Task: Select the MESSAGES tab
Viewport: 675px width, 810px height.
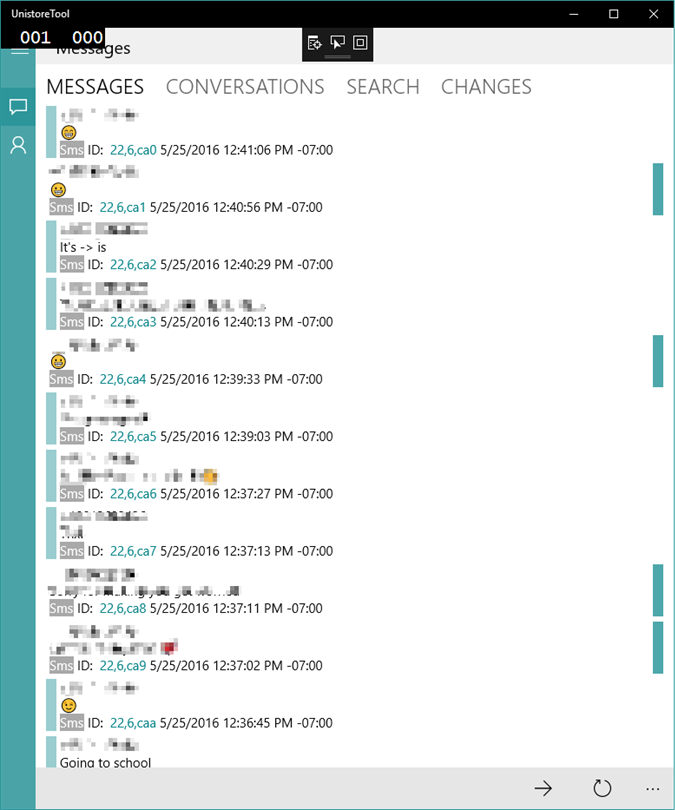Action: (x=95, y=87)
